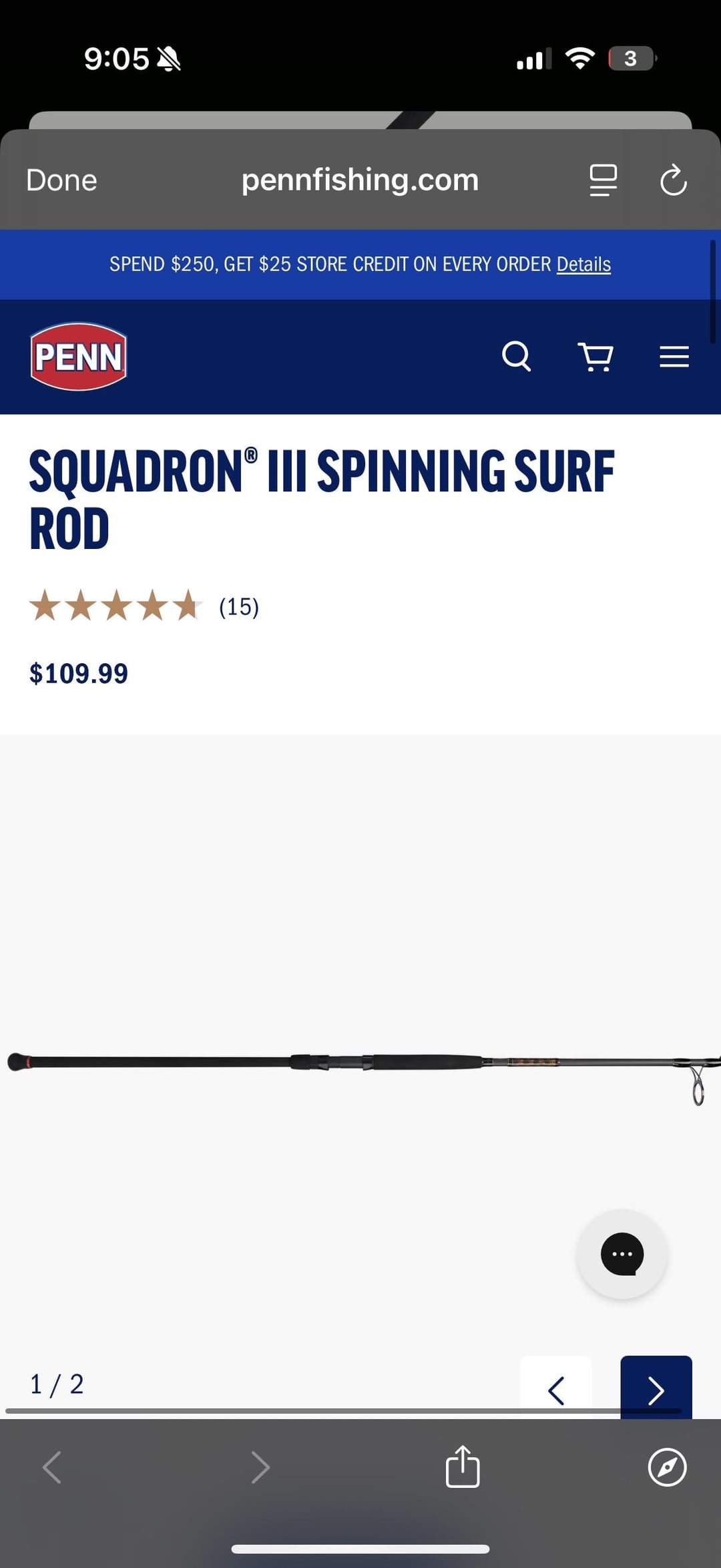Share this page via the share icon
The width and height of the screenshot is (721, 1568).
(463, 1466)
